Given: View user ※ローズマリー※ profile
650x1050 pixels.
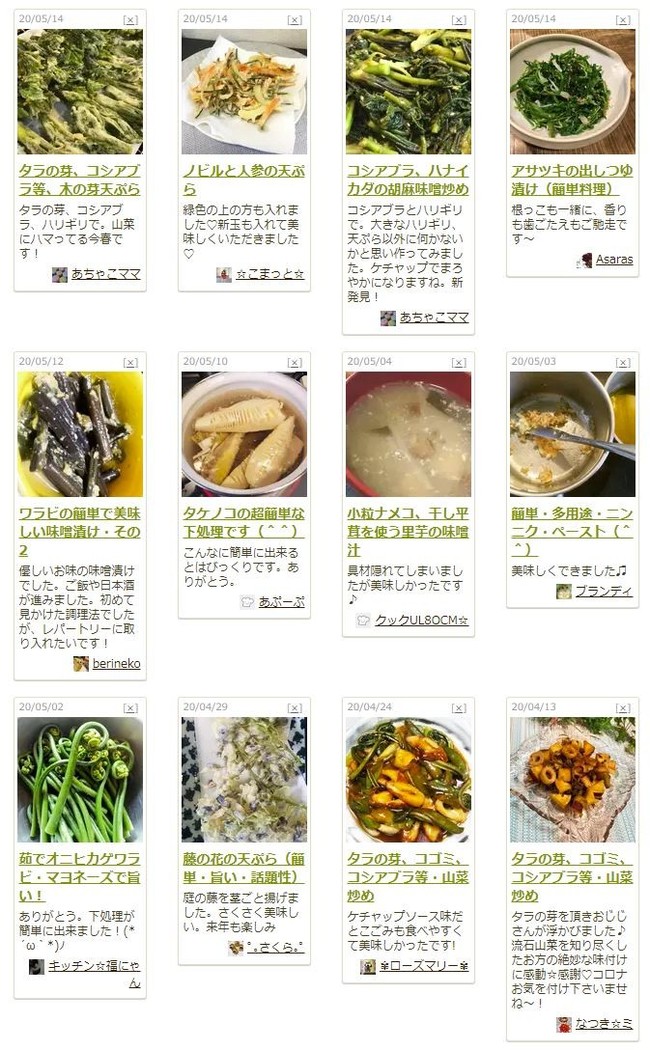Looking at the screenshot, I should [x=422, y=966].
